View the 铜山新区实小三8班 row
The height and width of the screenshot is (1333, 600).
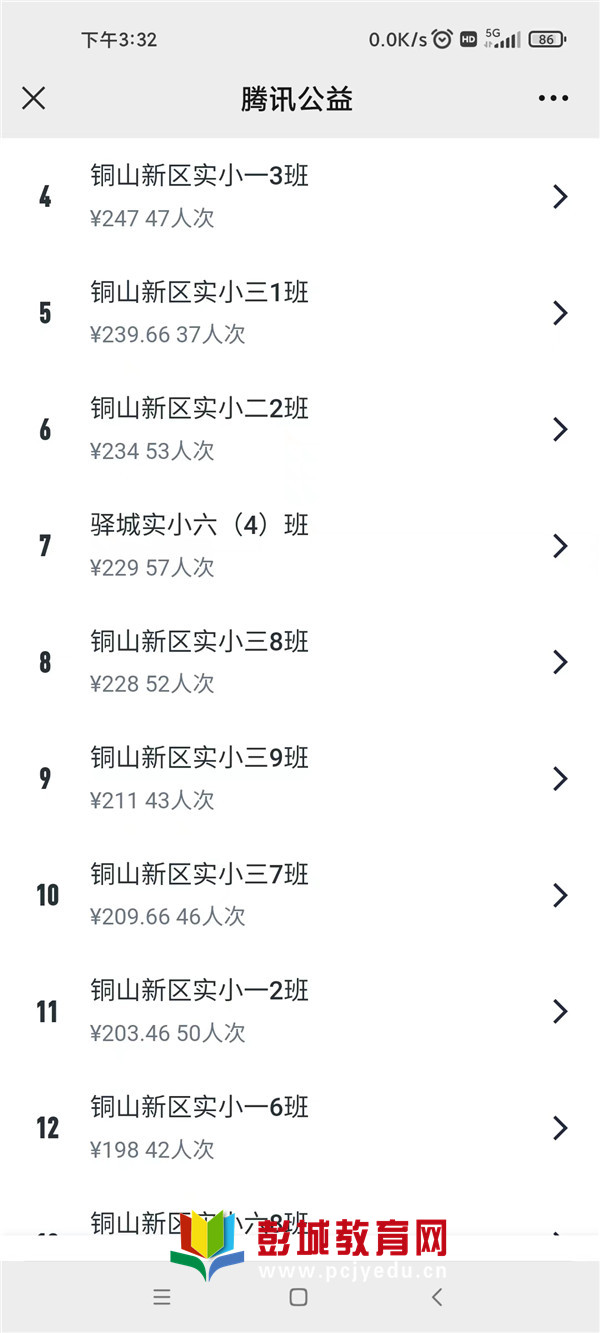pyautogui.click(x=300, y=662)
